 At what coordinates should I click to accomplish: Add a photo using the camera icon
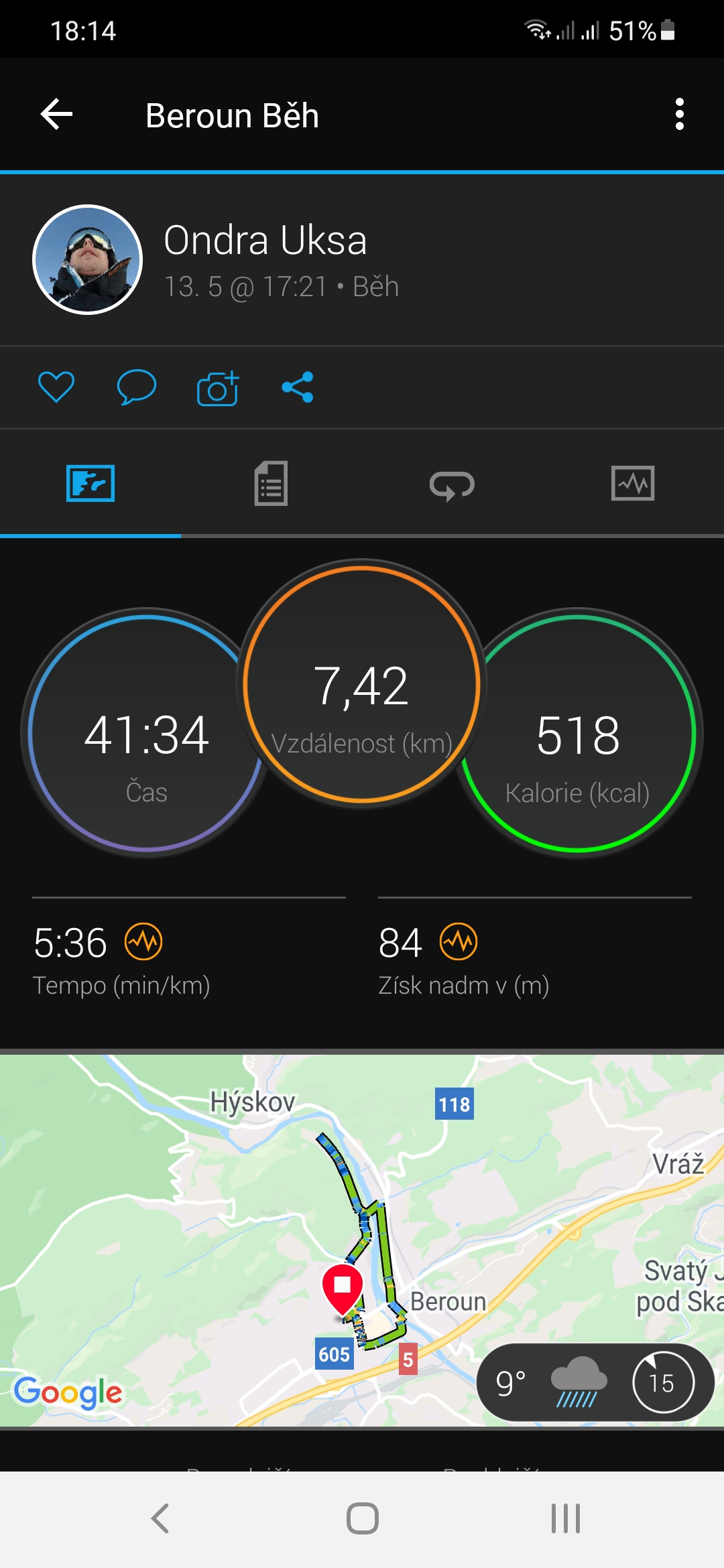218,387
